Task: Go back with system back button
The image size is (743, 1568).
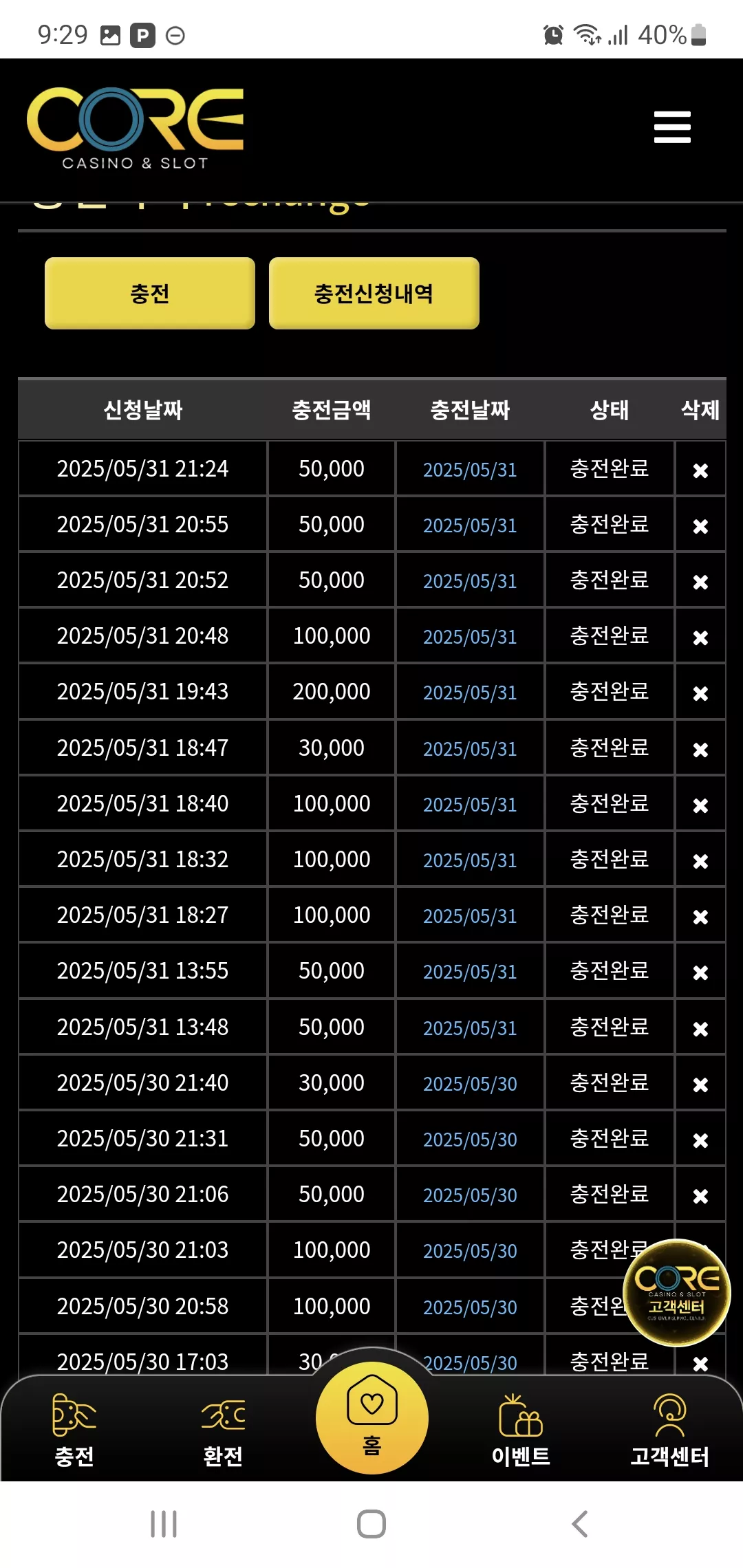Action: [x=580, y=1524]
